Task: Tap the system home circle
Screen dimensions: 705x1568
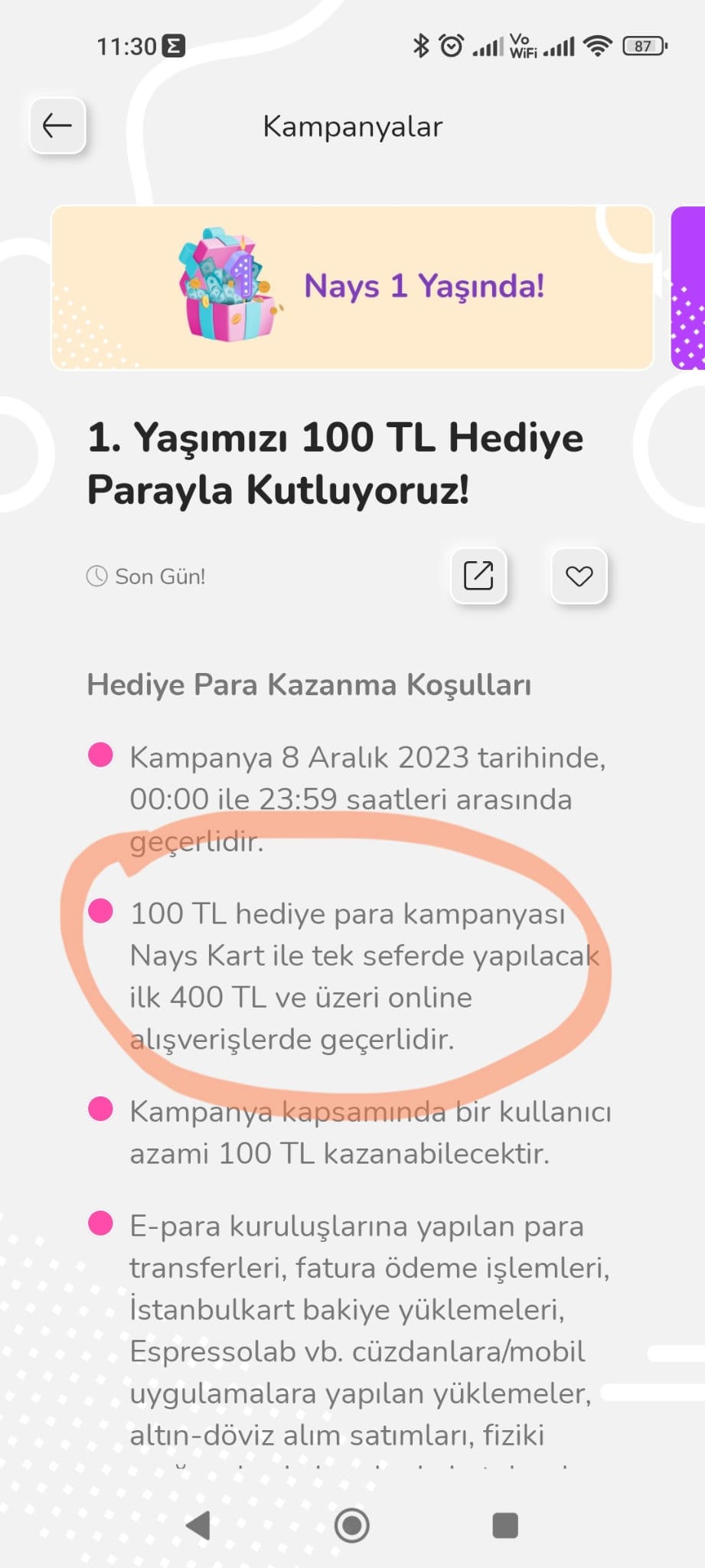Action: [352, 1525]
